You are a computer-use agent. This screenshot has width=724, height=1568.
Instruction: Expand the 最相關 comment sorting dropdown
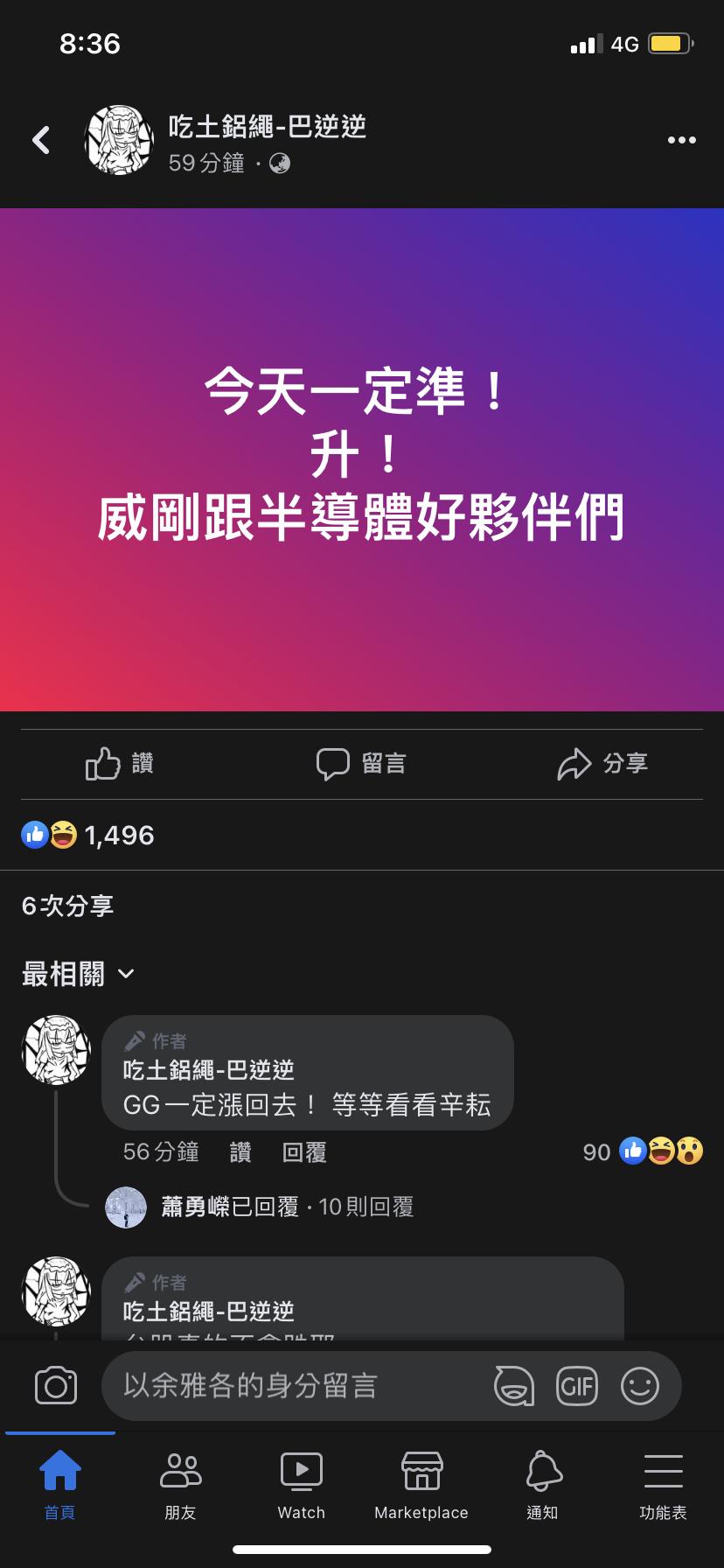78,974
